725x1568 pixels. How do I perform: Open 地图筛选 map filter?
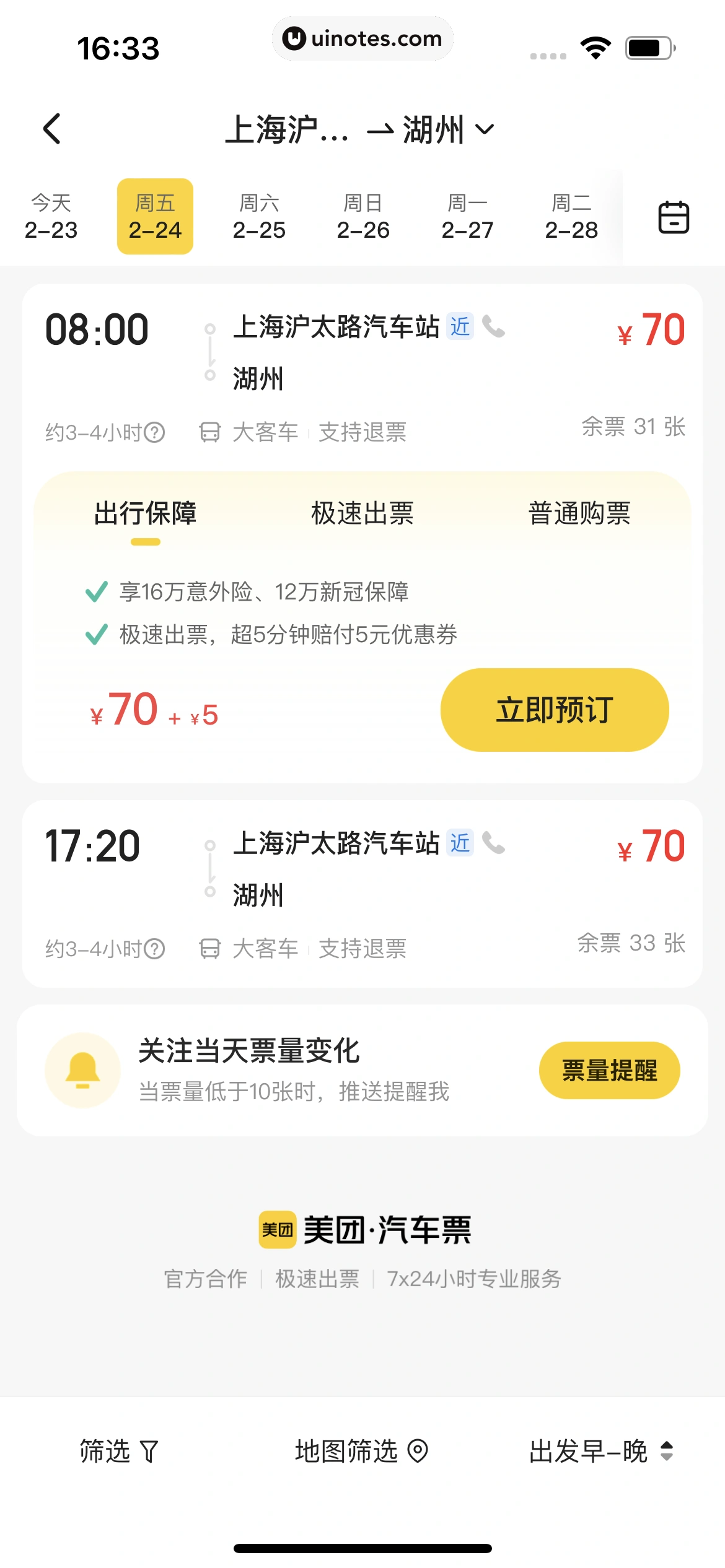point(362,1451)
